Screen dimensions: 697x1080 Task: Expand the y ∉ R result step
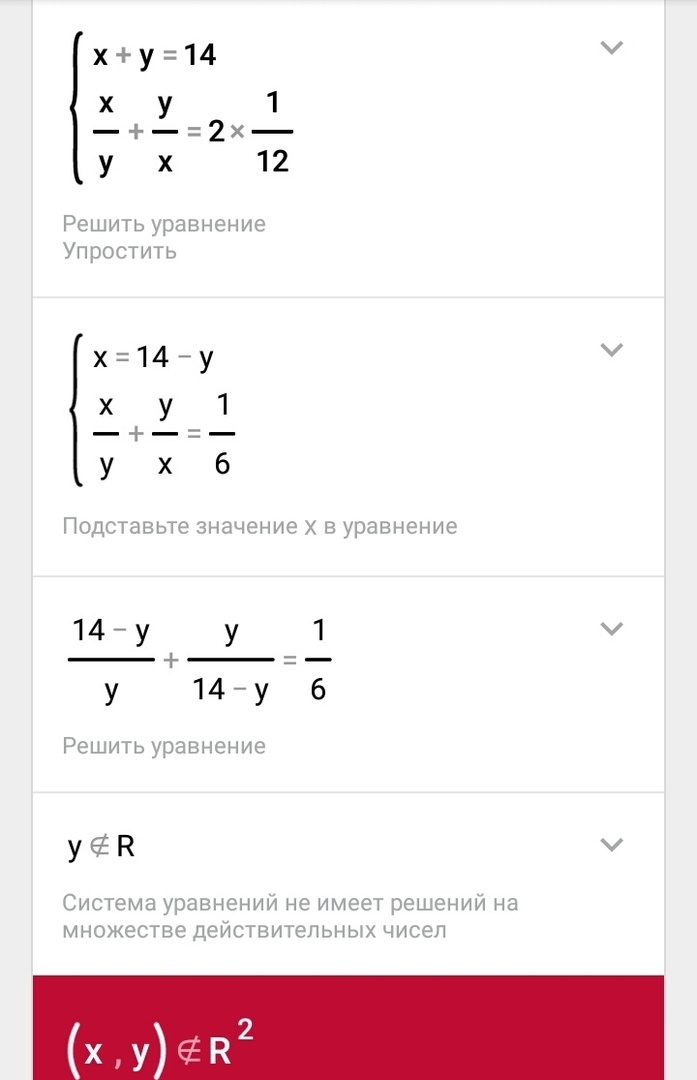point(612,844)
